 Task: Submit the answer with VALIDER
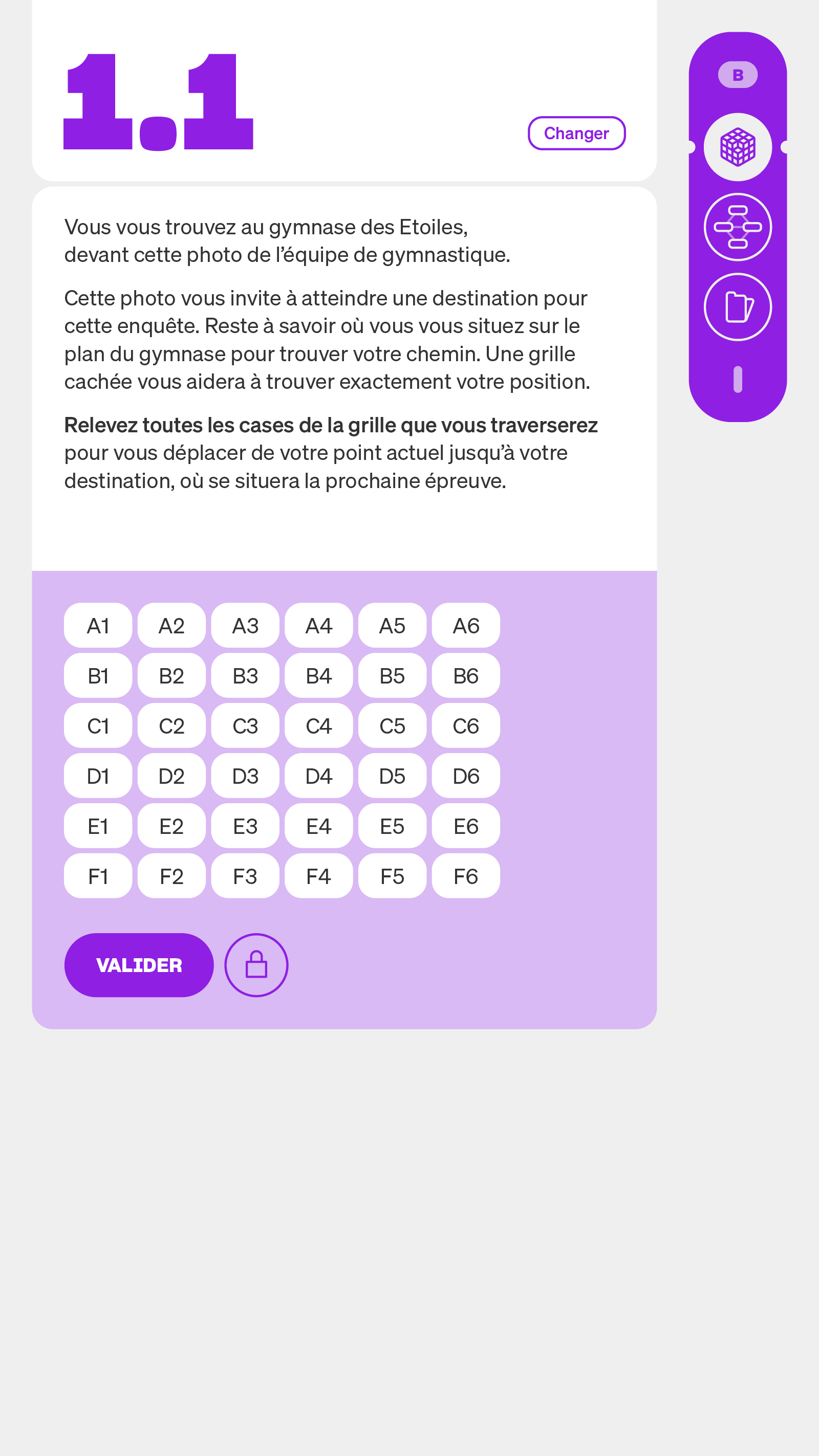pyautogui.click(x=139, y=965)
